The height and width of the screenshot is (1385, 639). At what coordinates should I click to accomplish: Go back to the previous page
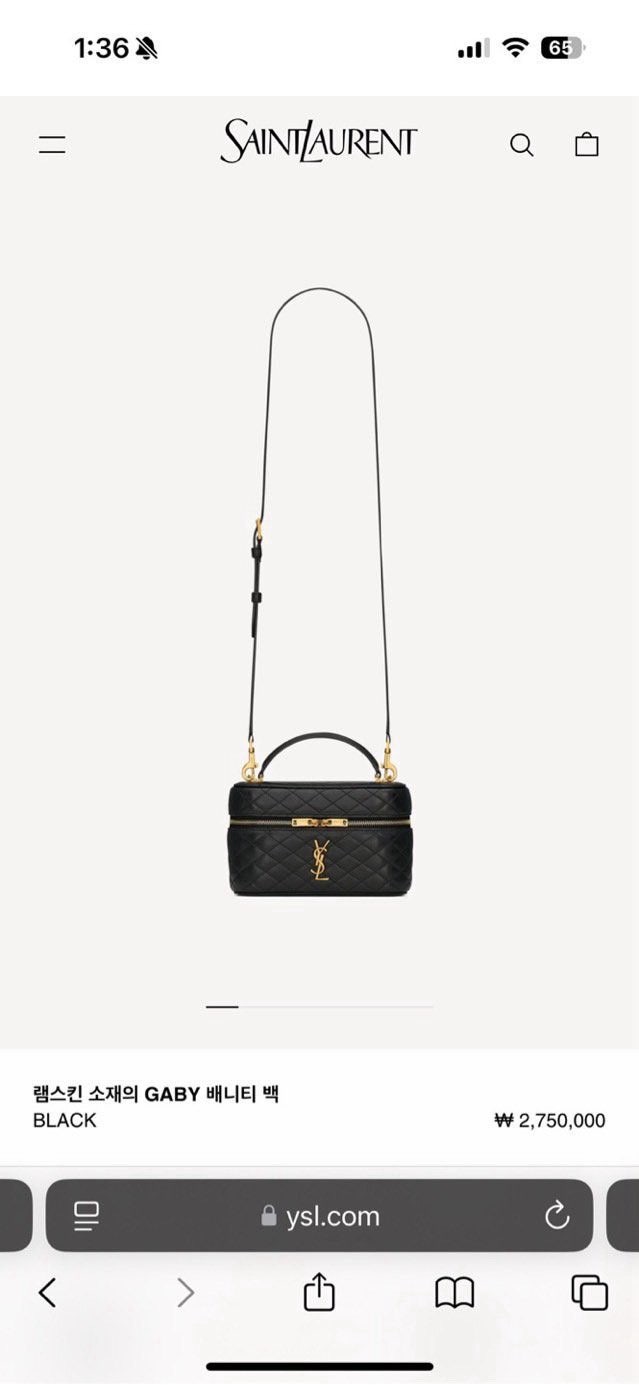(47, 1293)
